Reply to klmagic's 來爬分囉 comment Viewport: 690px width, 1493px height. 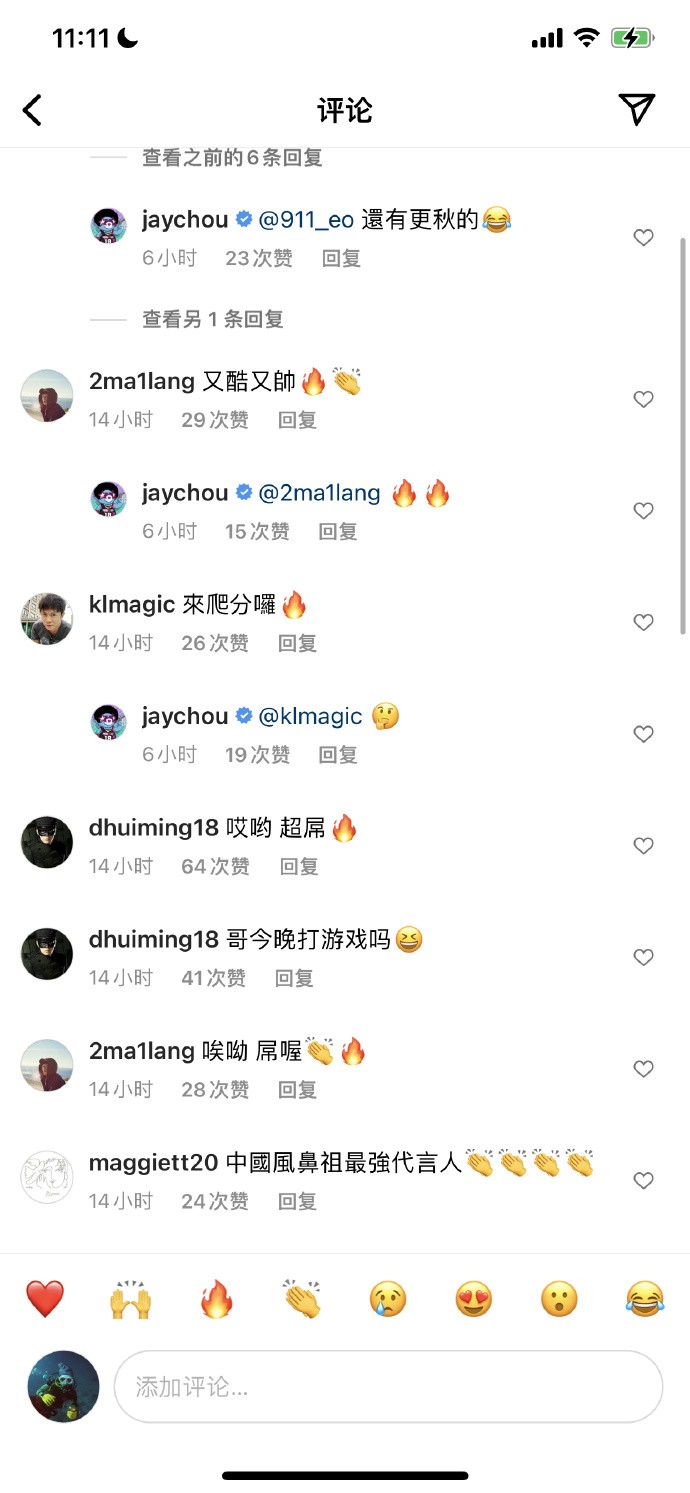(x=297, y=643)
